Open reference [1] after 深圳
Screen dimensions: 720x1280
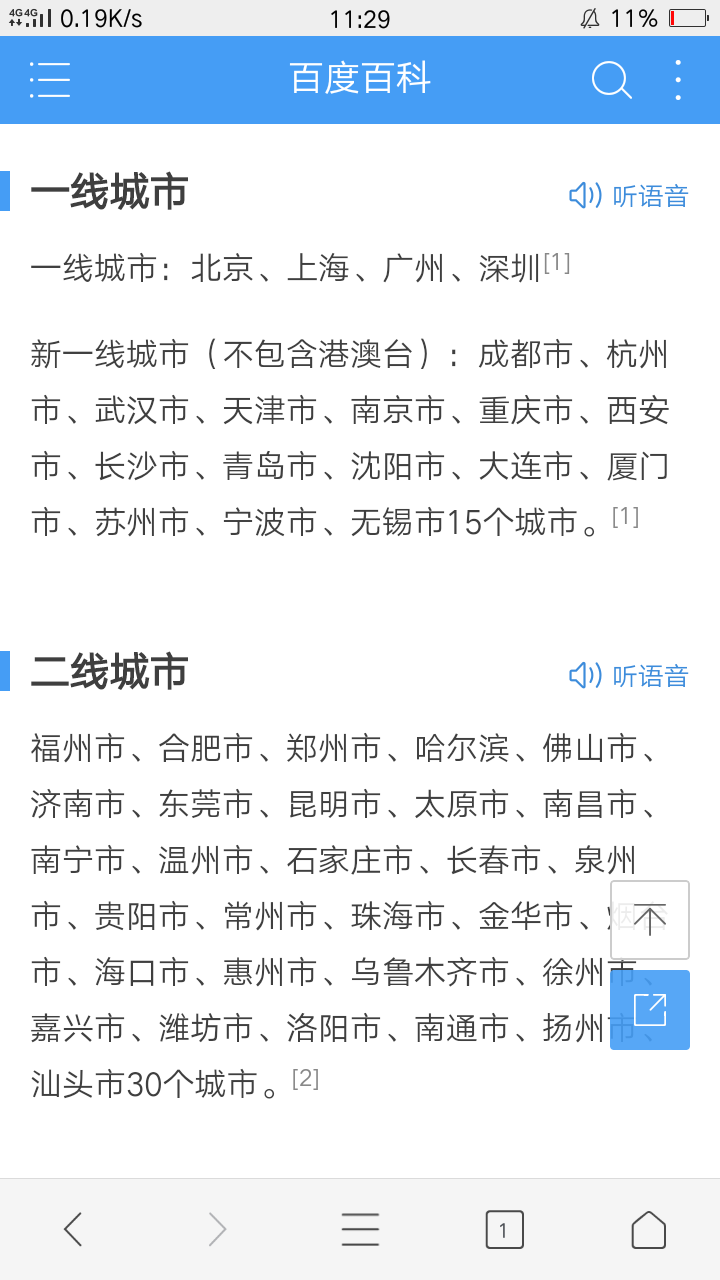point(557,263)
